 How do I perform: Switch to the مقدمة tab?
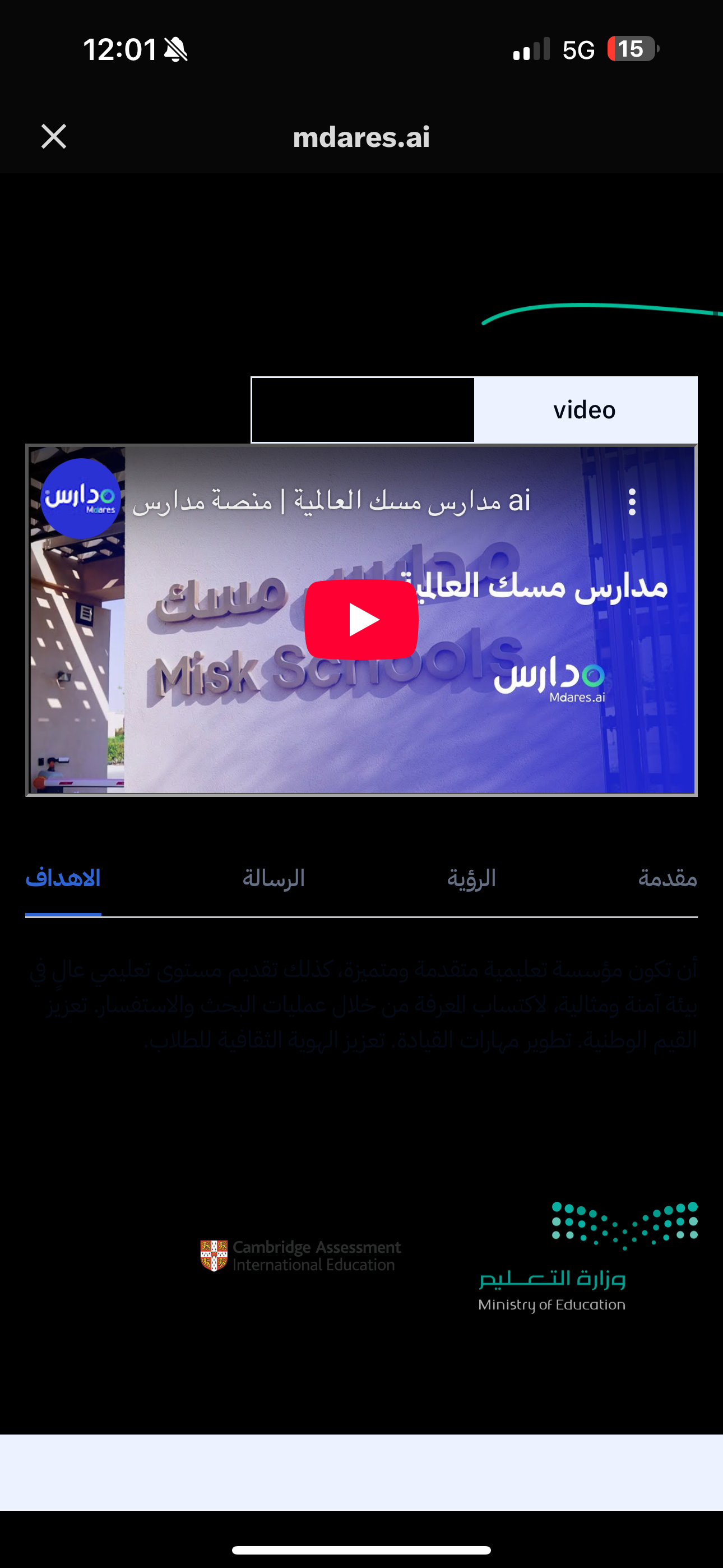click(x=667, y=878)
